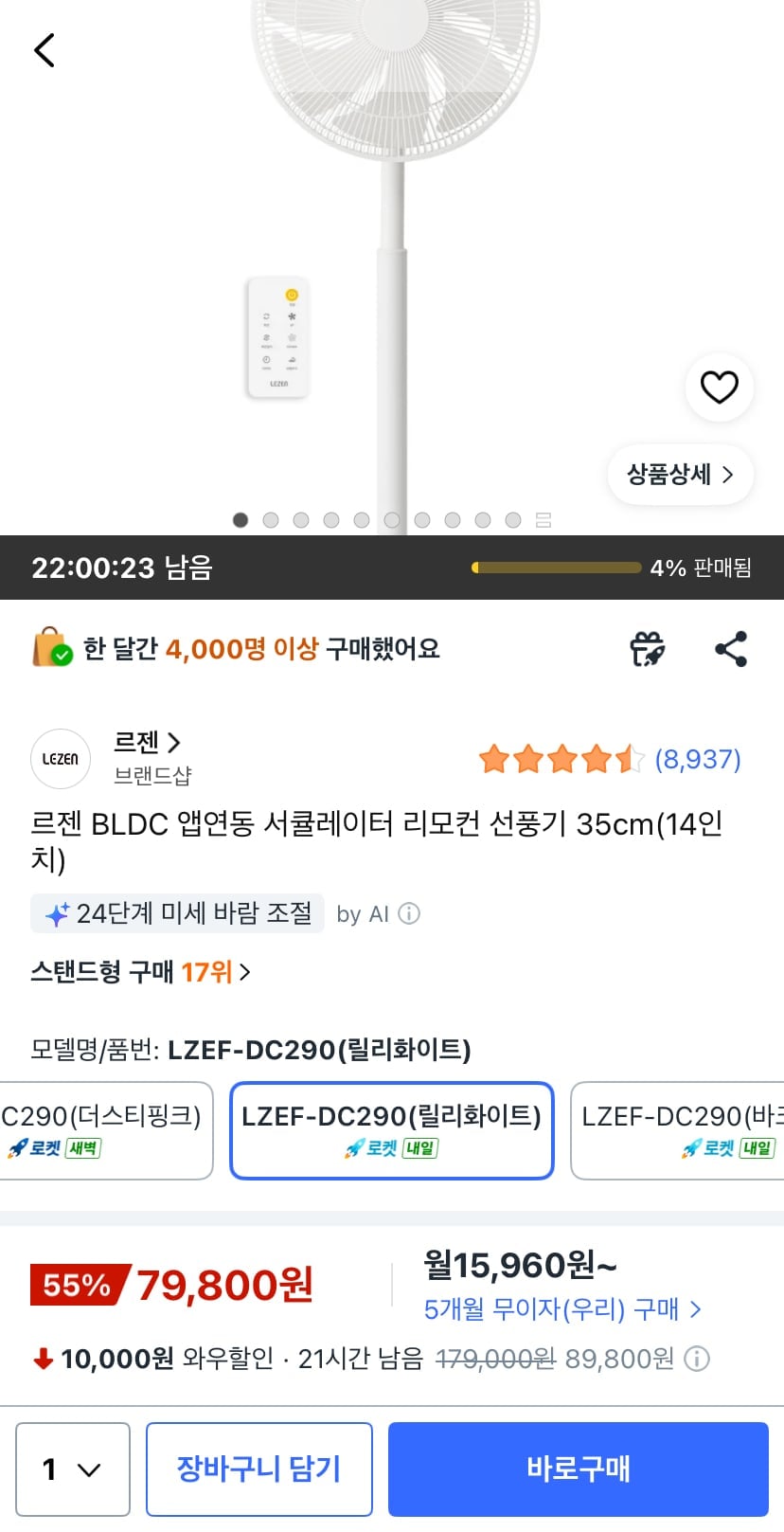Select the 더스티핑크 model option

tap(105, 1130)
